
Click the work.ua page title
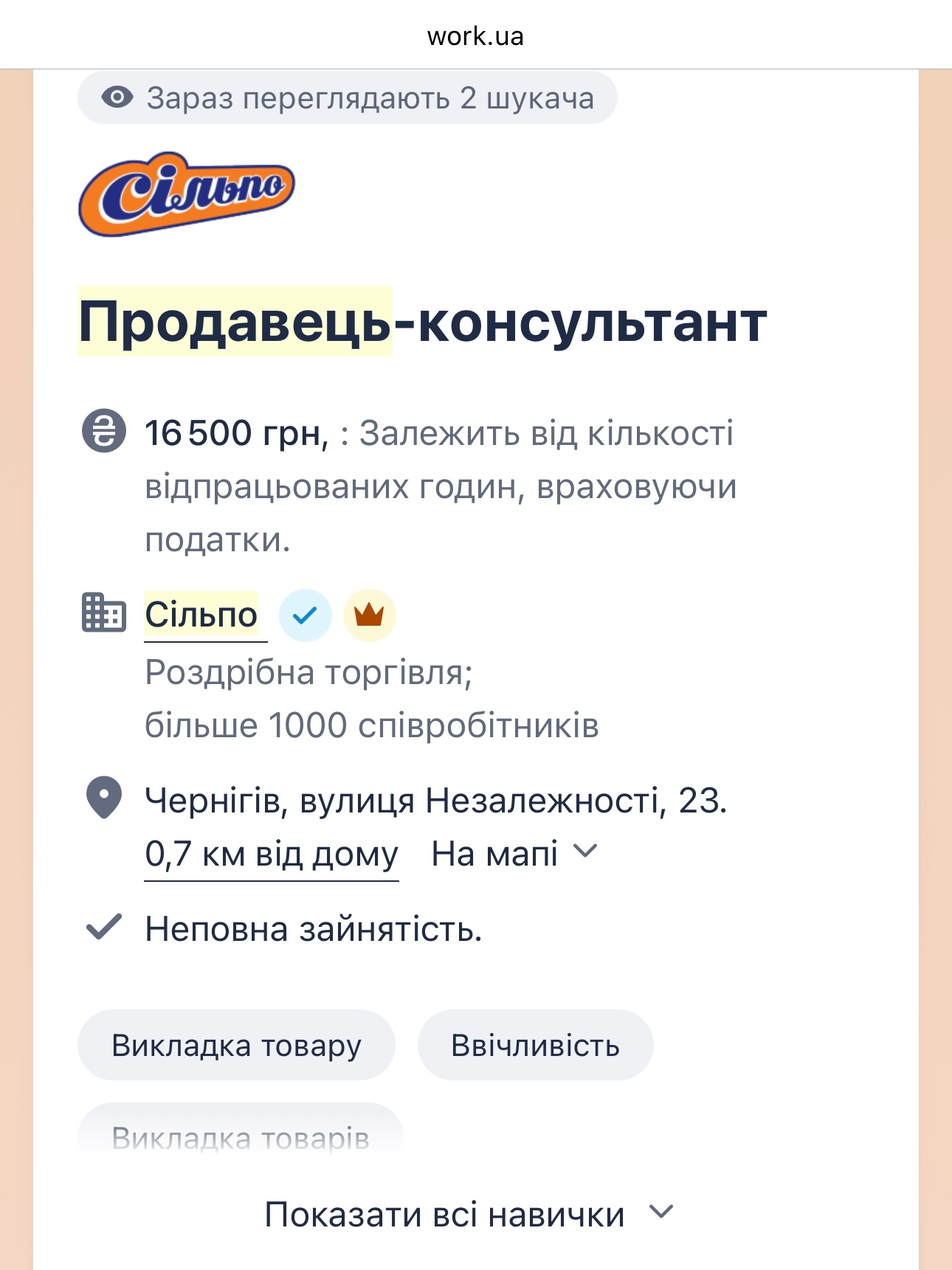click(475, 36)
